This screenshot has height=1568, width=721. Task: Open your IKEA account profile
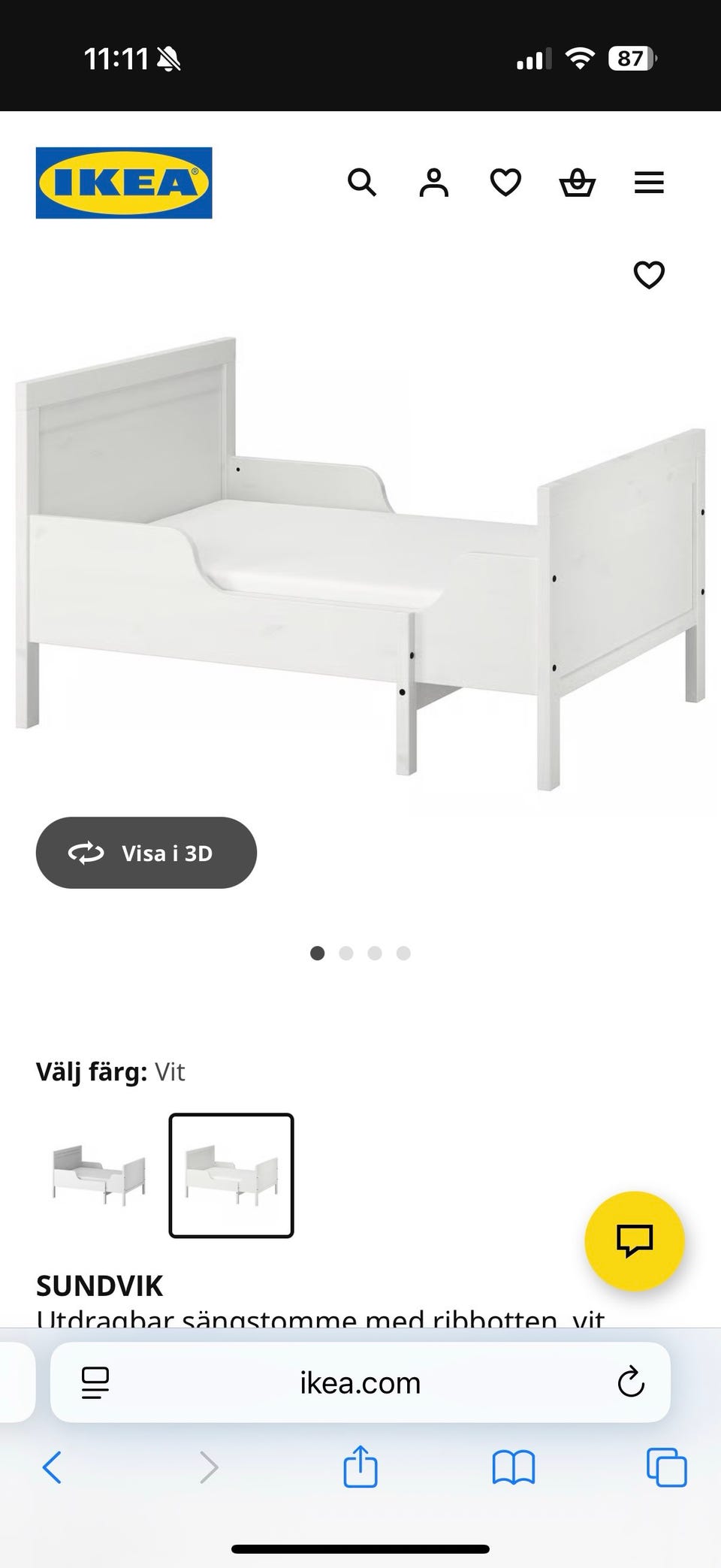coord(433,183)
